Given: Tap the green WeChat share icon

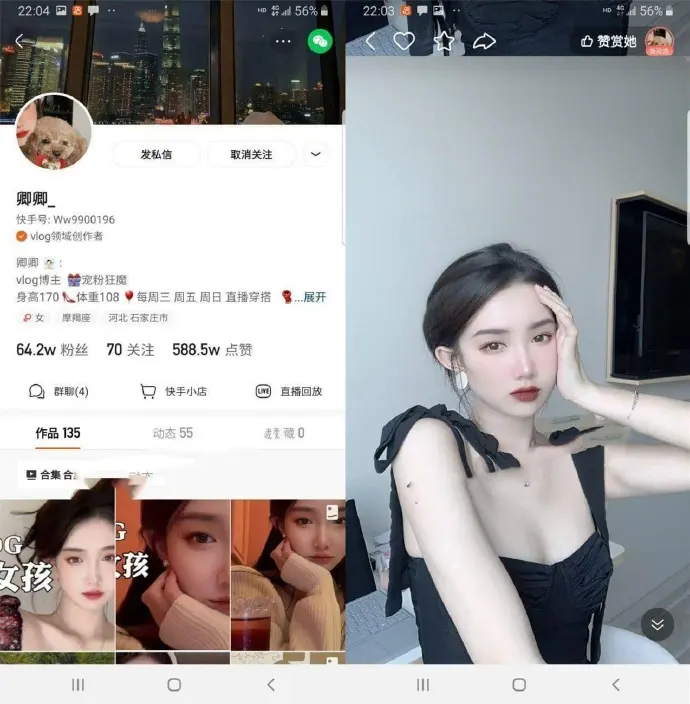Looking at the screenshot, I should [320, 41].
